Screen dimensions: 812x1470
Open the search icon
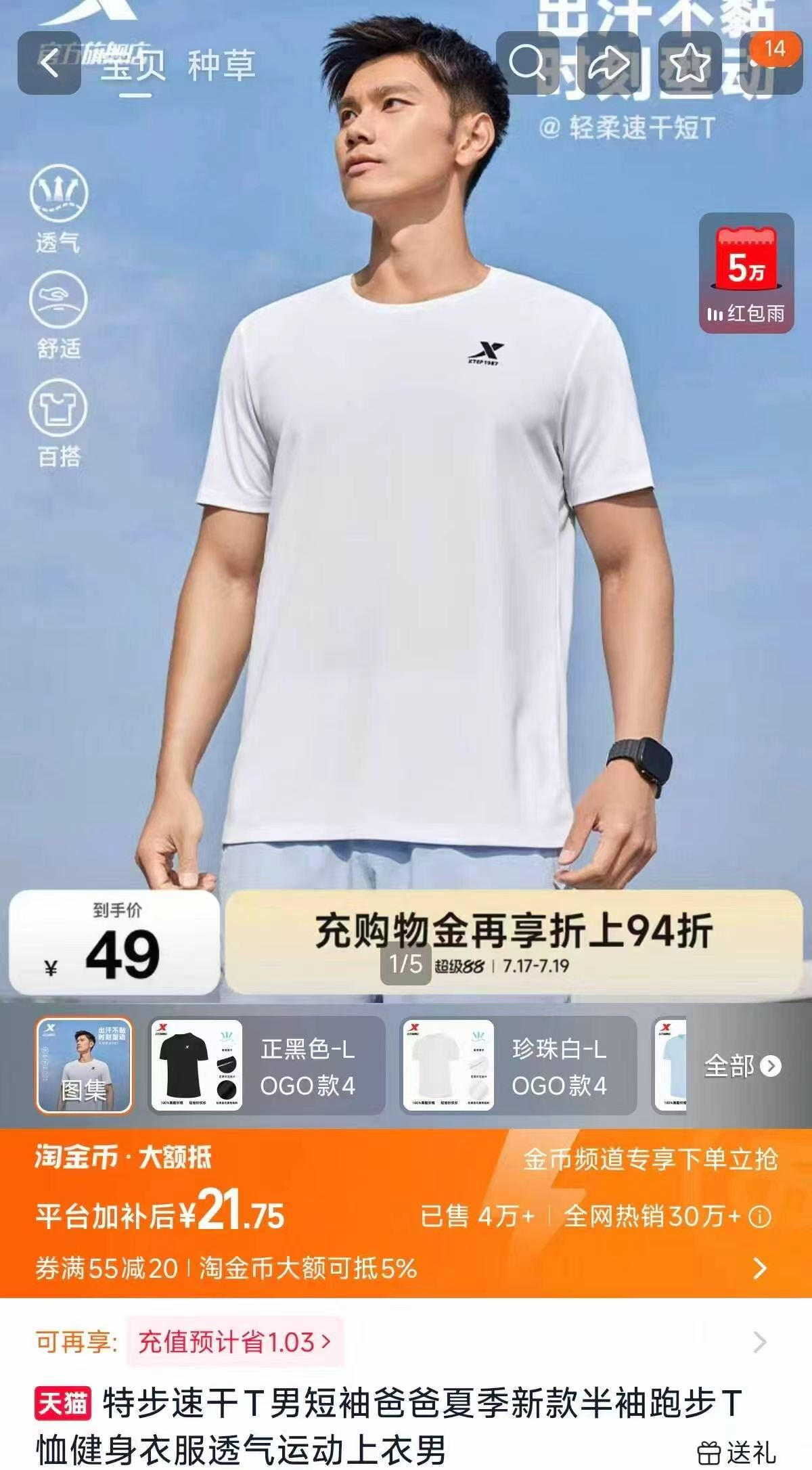(528, 63)
